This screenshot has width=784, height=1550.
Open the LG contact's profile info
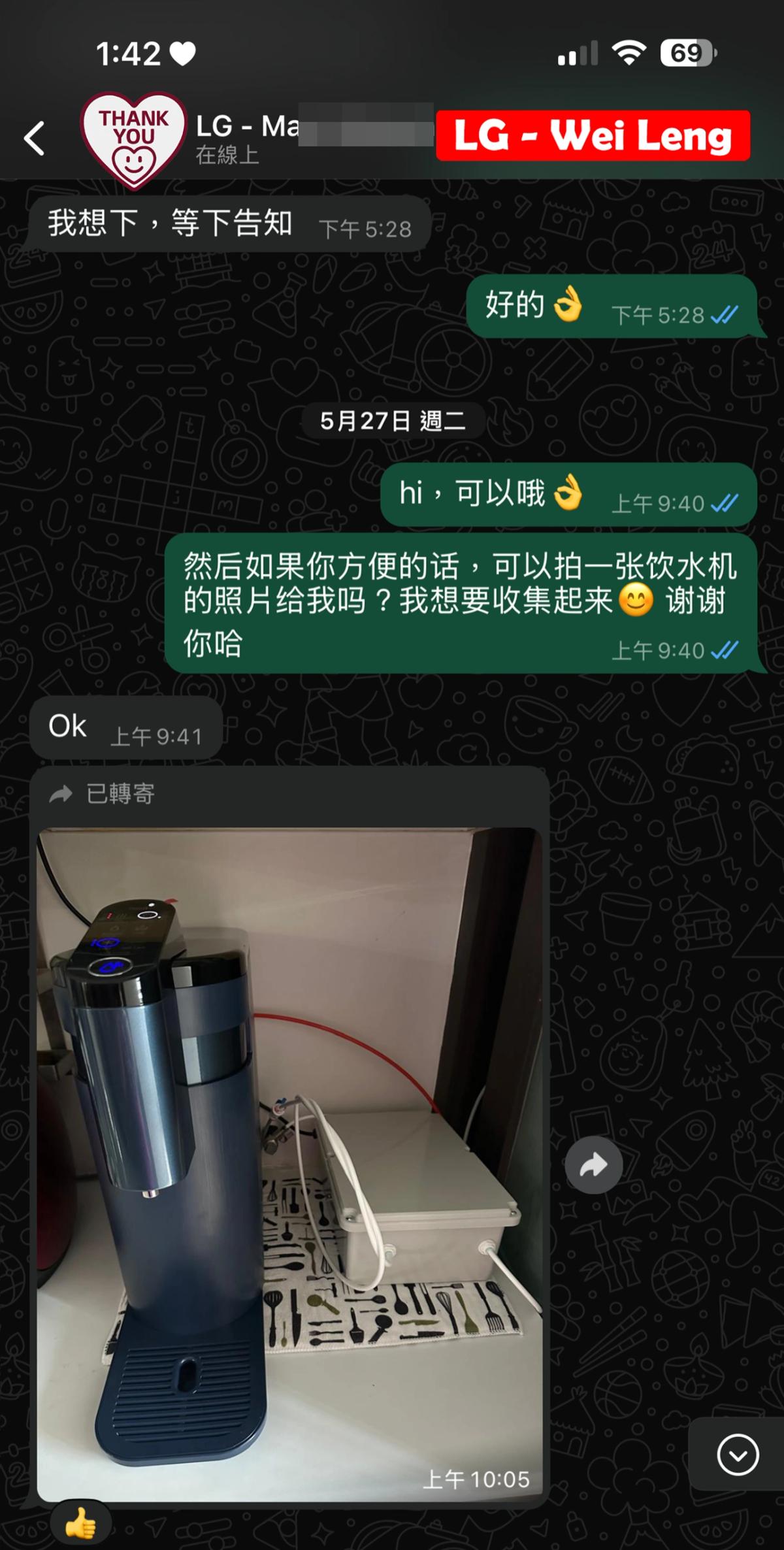tap(248, 137)
